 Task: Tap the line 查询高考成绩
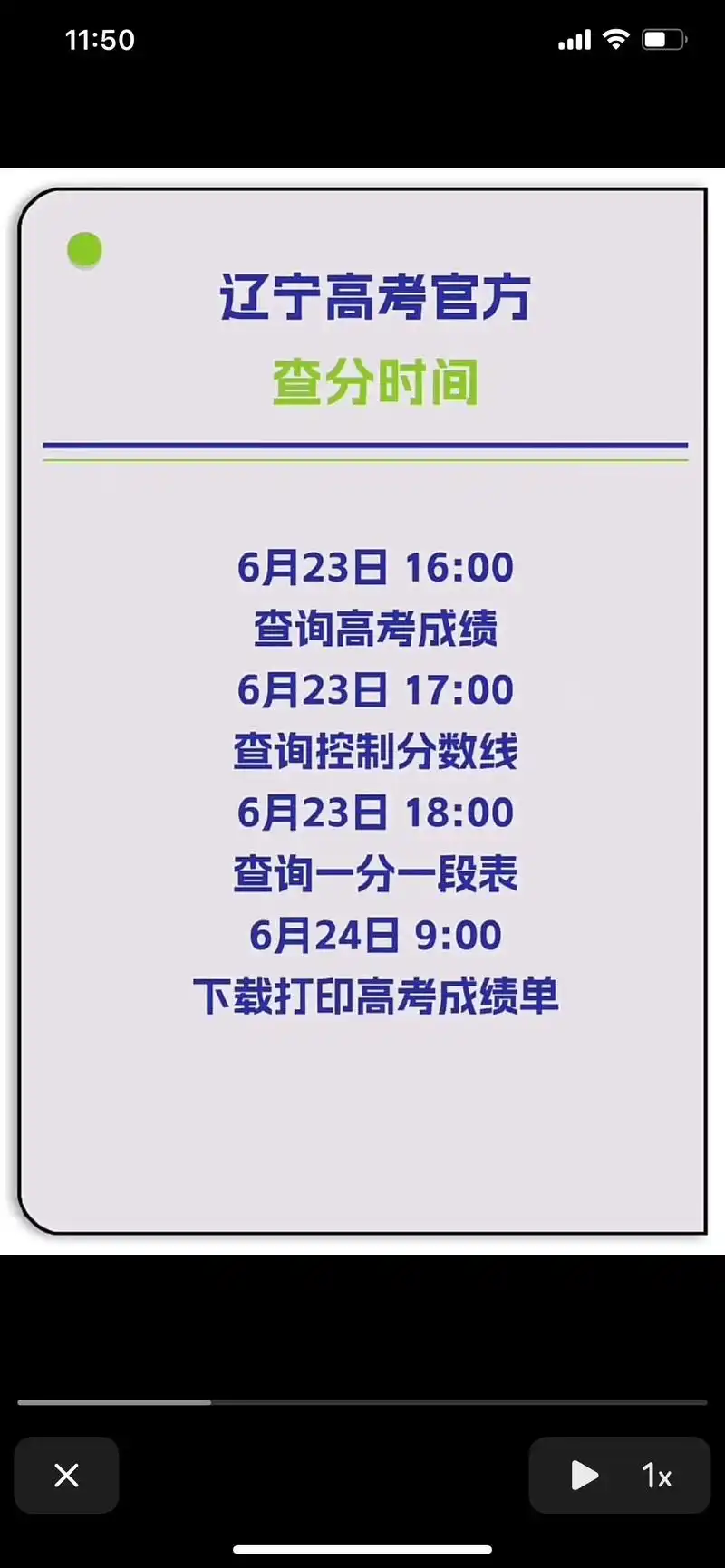click(375, 629)
